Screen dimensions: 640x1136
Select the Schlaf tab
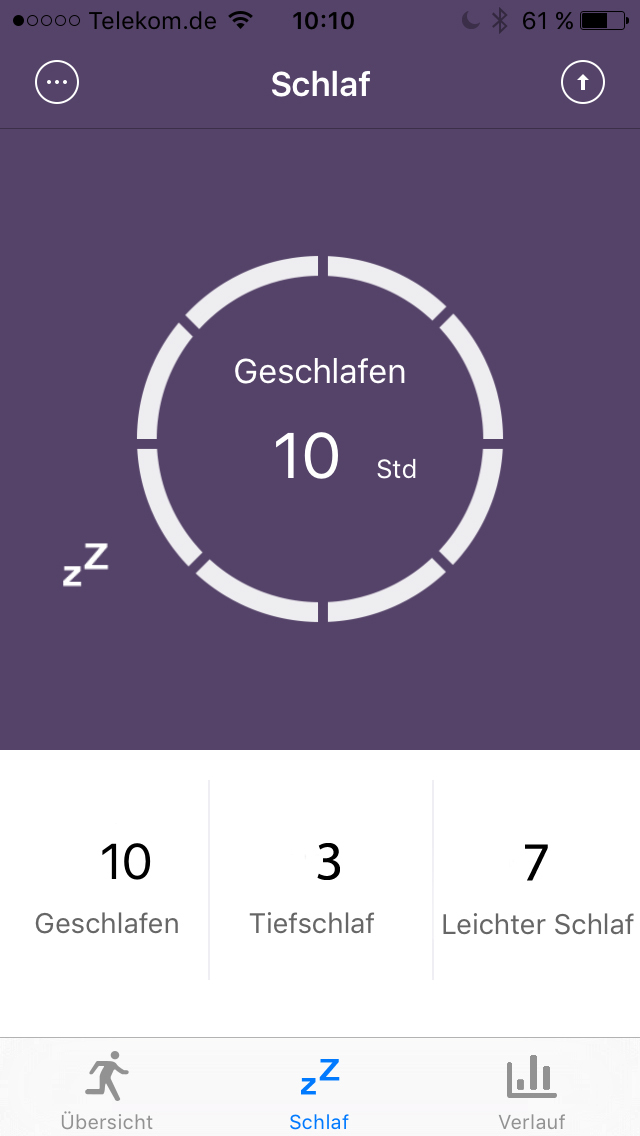320,1090
